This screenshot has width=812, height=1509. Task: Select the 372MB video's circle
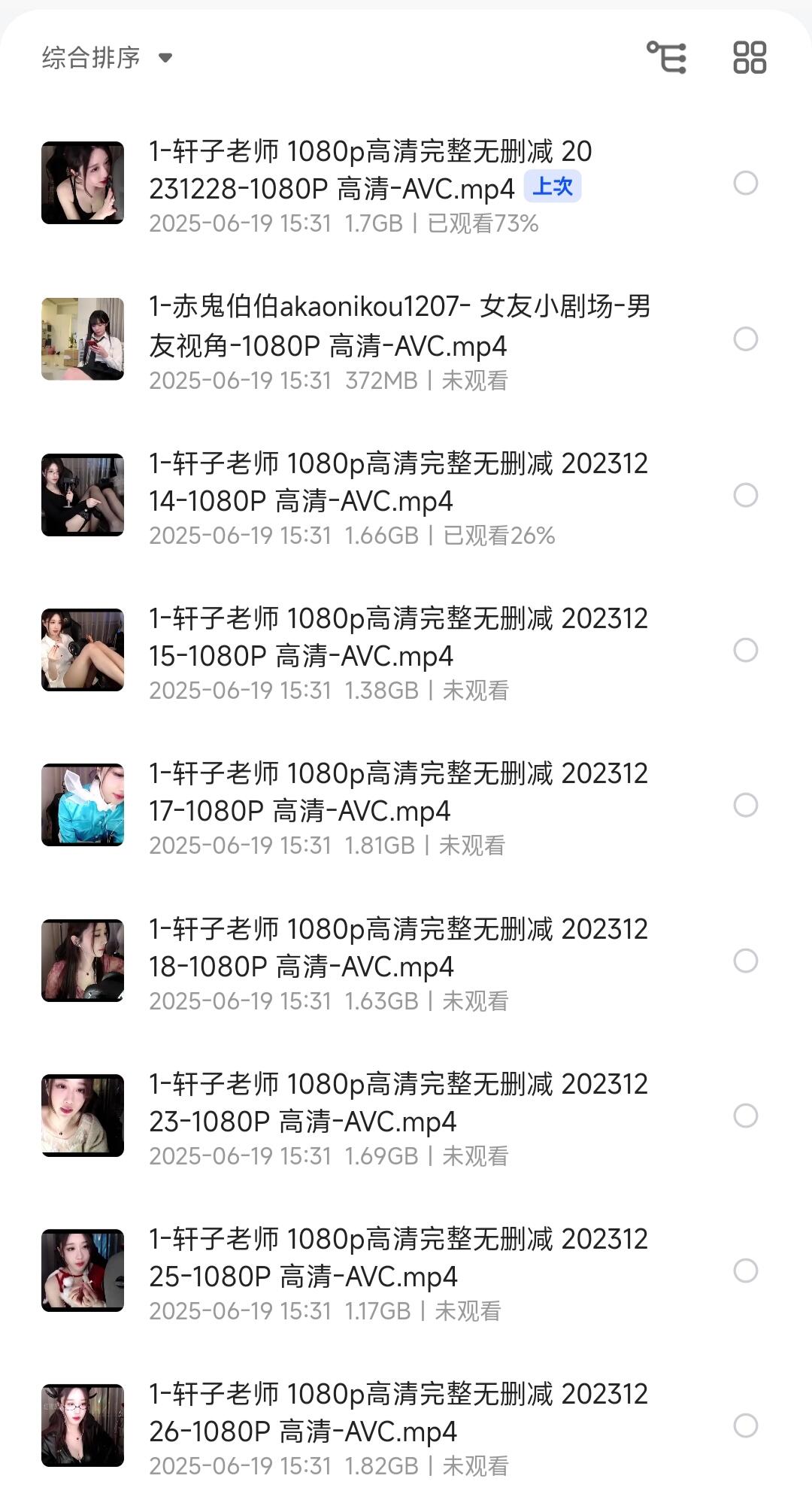tap(745, 339)
